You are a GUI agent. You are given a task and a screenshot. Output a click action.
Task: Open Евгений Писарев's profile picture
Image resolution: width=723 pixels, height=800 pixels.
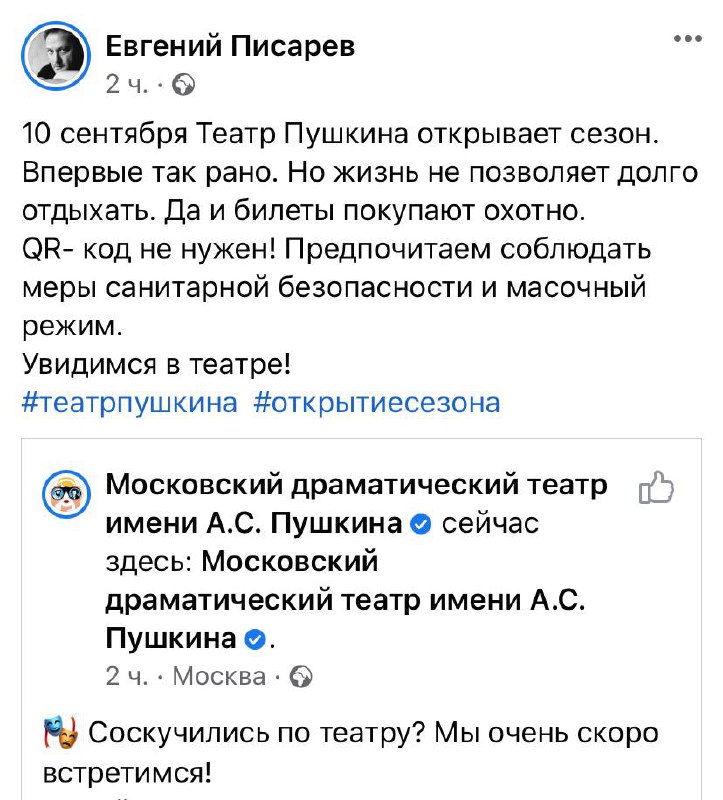[x=56, y=56]
